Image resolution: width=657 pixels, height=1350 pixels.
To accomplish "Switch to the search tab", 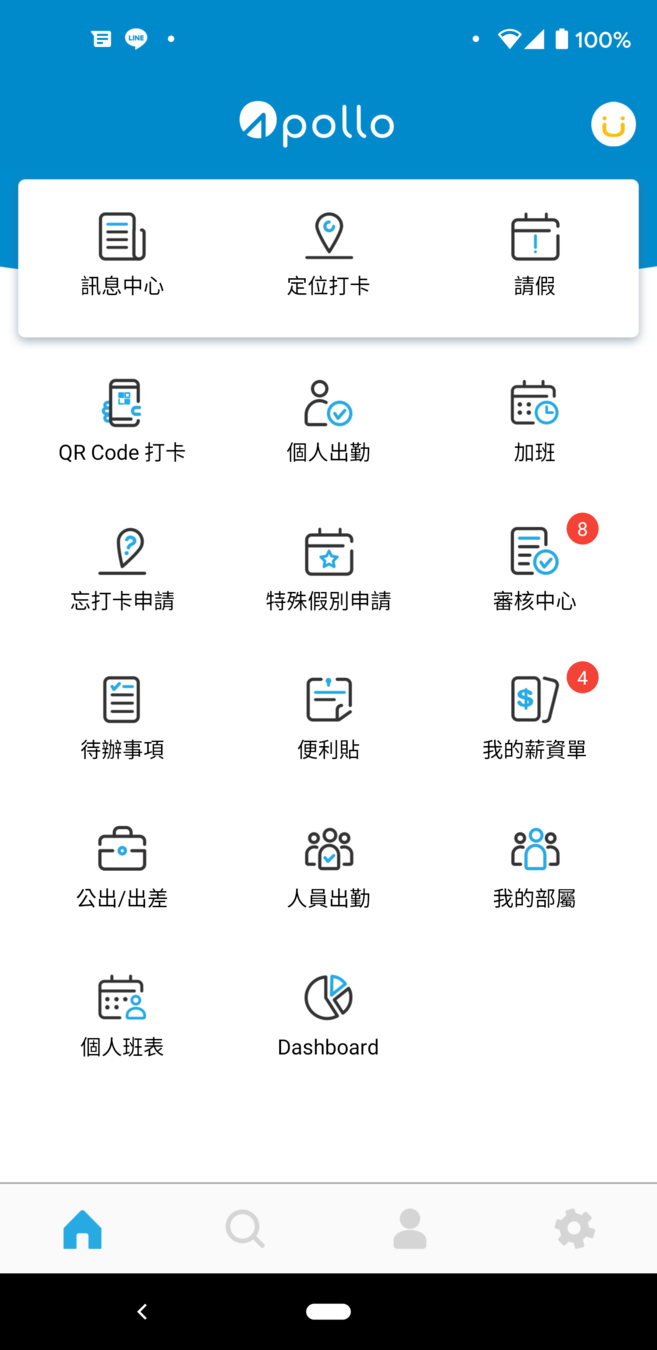I will click(x=245, y=1228).
